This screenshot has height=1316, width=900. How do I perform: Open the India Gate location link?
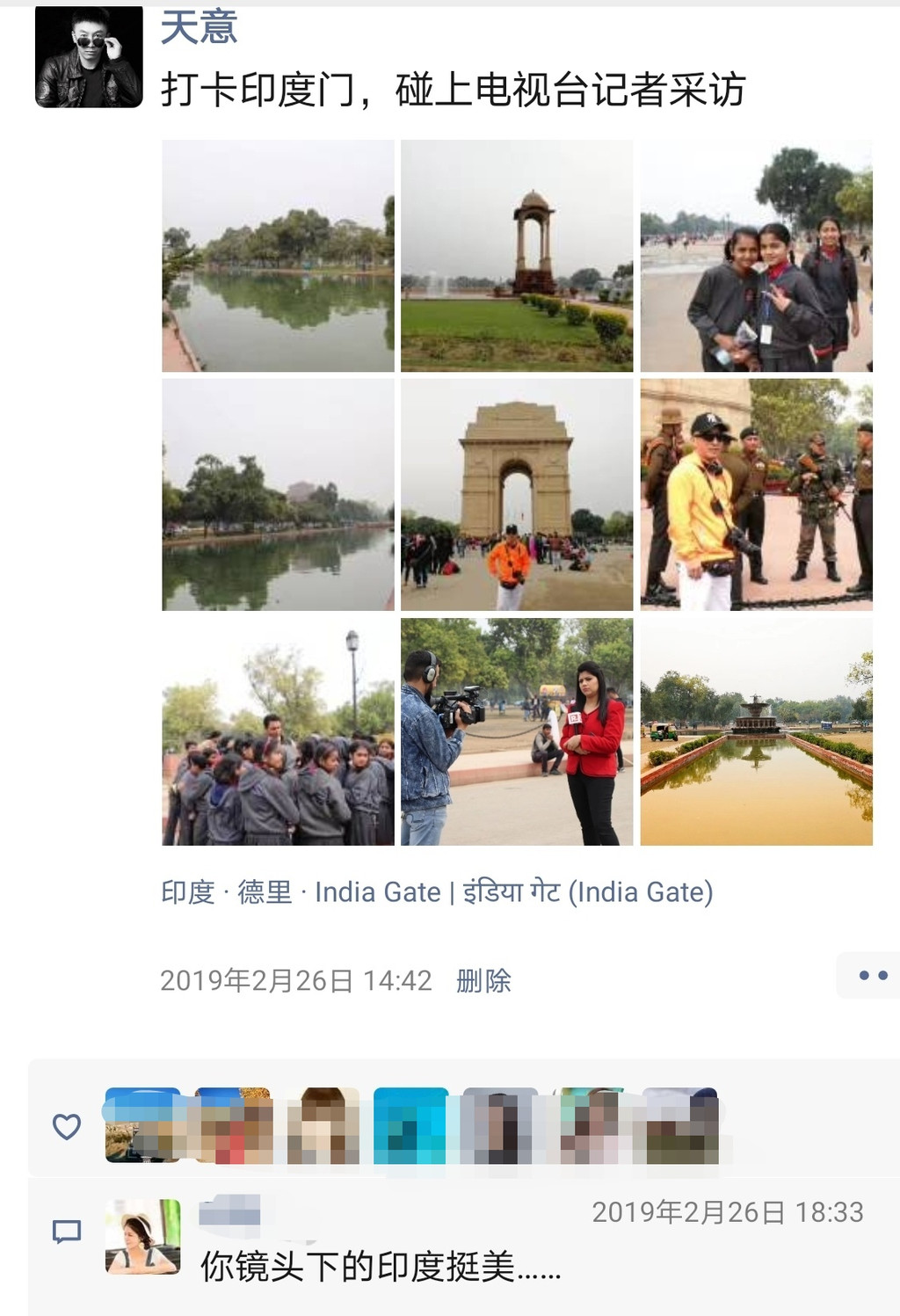tap(437, 892)
